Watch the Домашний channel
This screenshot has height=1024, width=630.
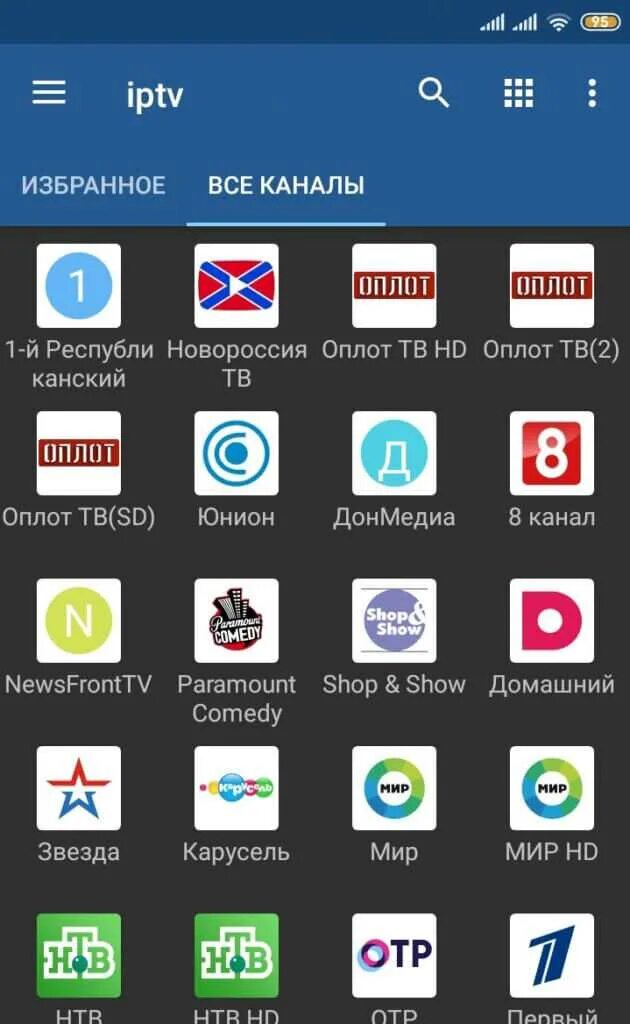pos(552,620)
